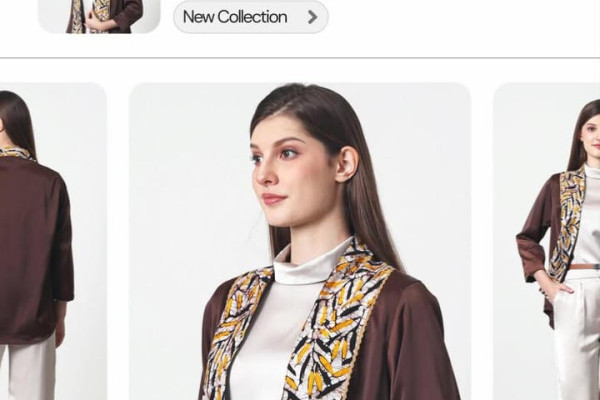Open the small jacket thumbnail beside New Collection
The height and width of the screenshot is (400, 600).
99,15
